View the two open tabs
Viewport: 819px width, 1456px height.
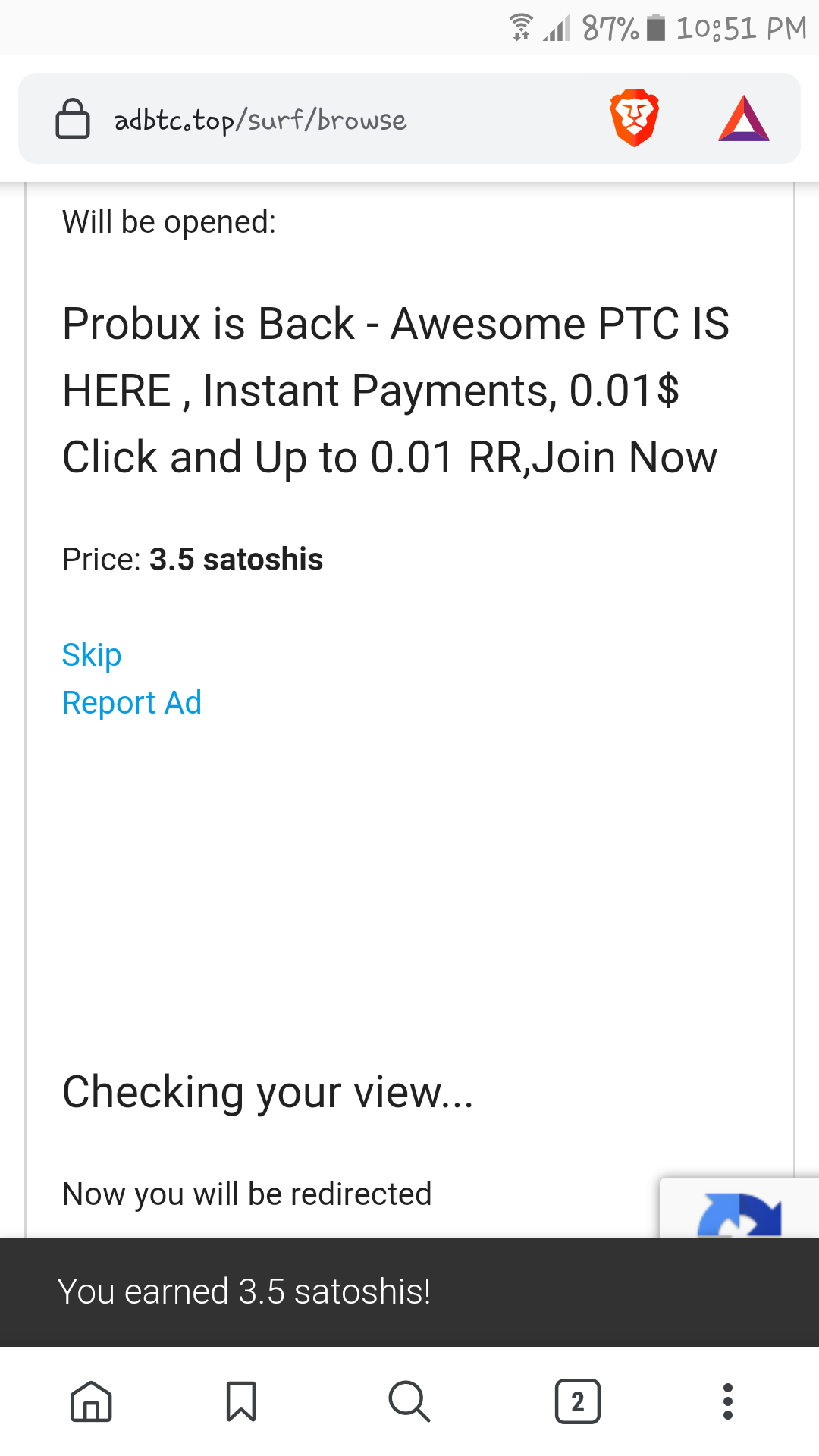click(578, 1401)
